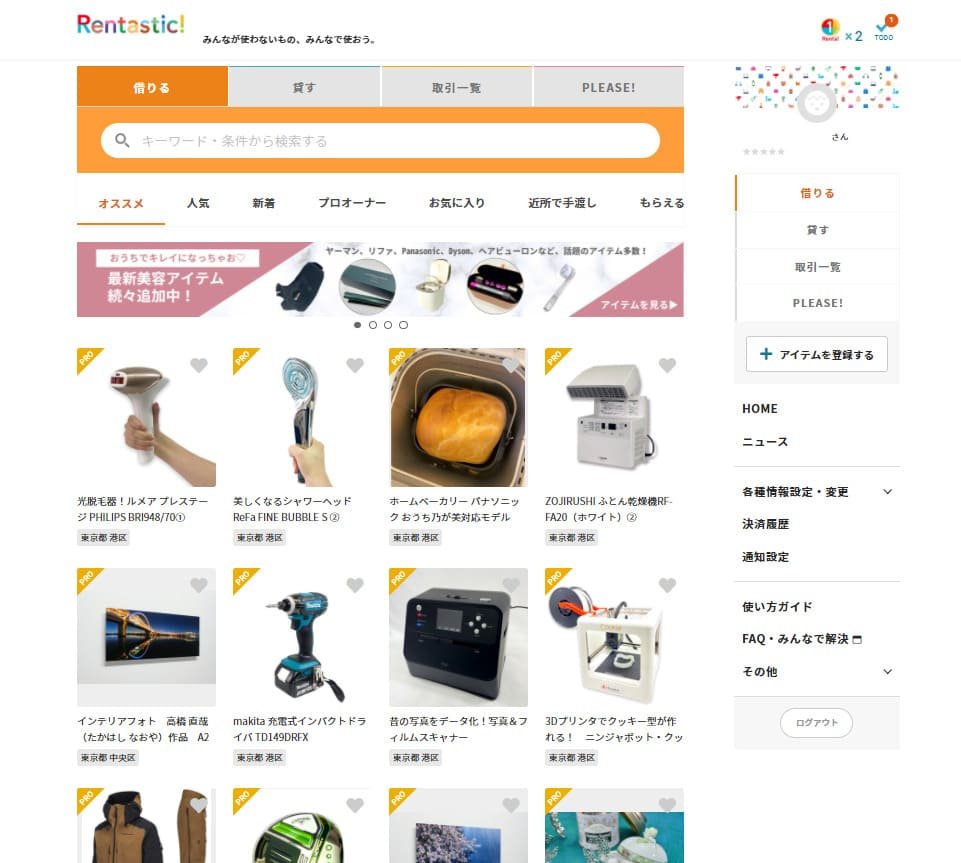The image size is (961, 863).
Task: Switch to the 人気 category tab
Action: 198,203
